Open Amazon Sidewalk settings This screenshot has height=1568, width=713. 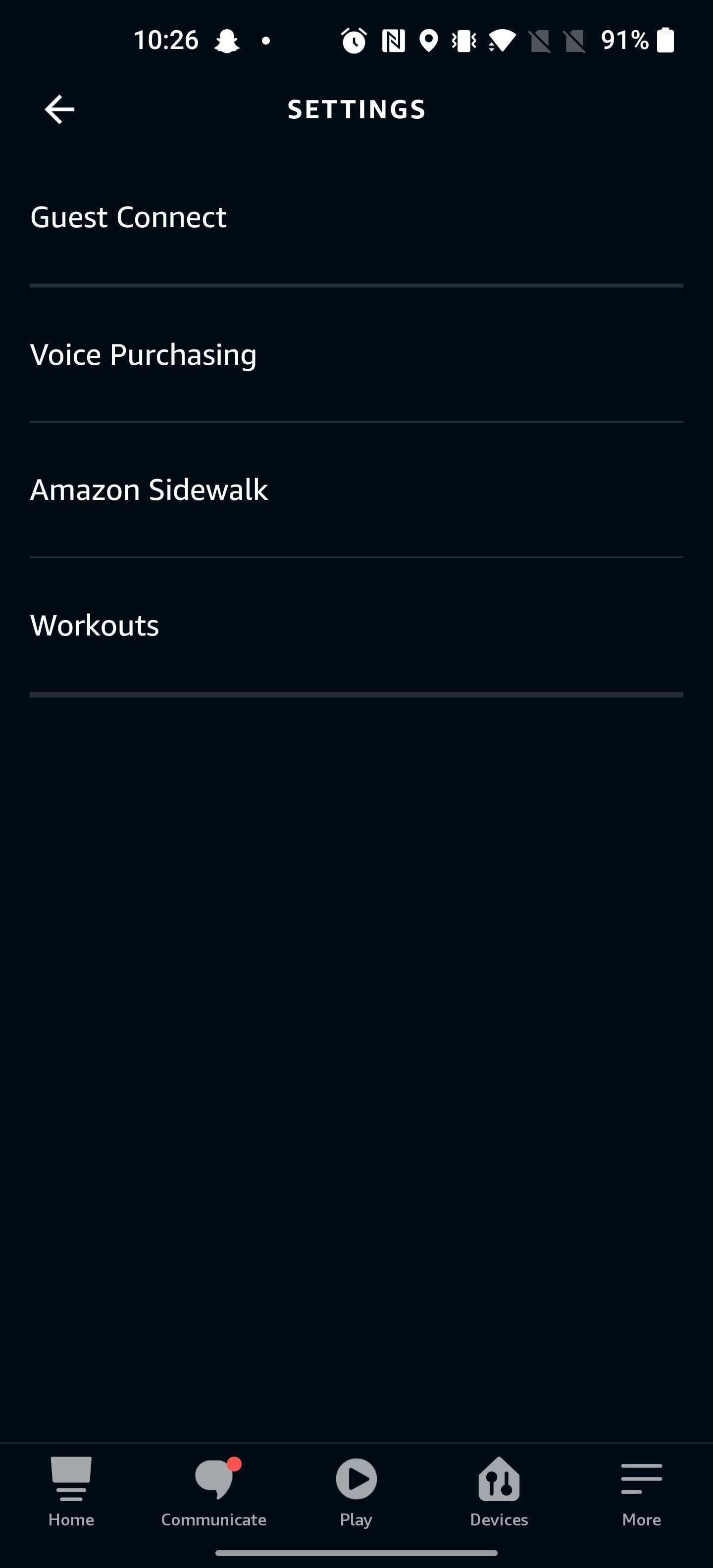point(149,490)
